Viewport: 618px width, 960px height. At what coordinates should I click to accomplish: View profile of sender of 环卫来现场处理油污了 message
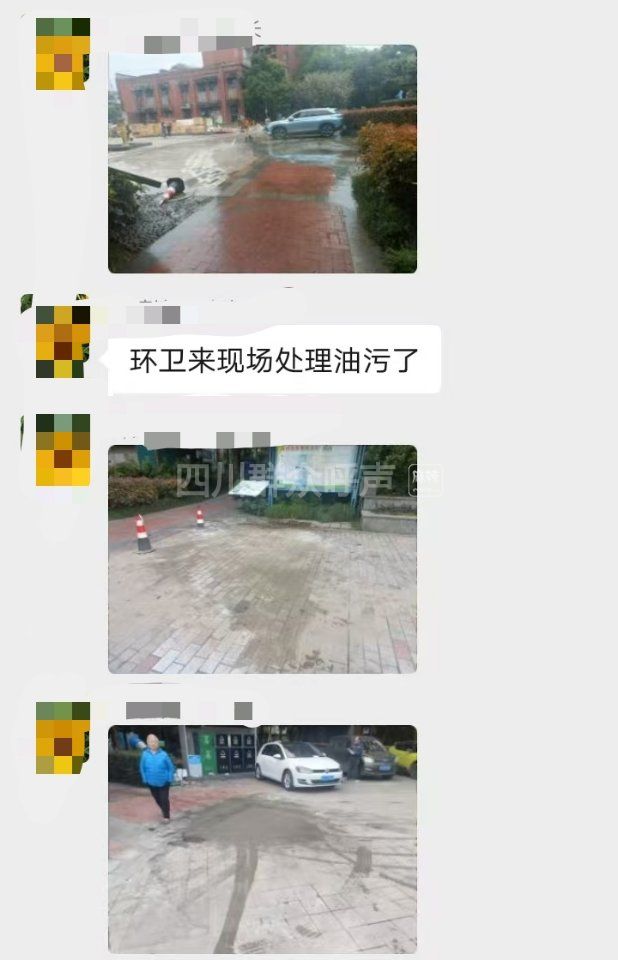pyautogui.click(x=62, y=342)
